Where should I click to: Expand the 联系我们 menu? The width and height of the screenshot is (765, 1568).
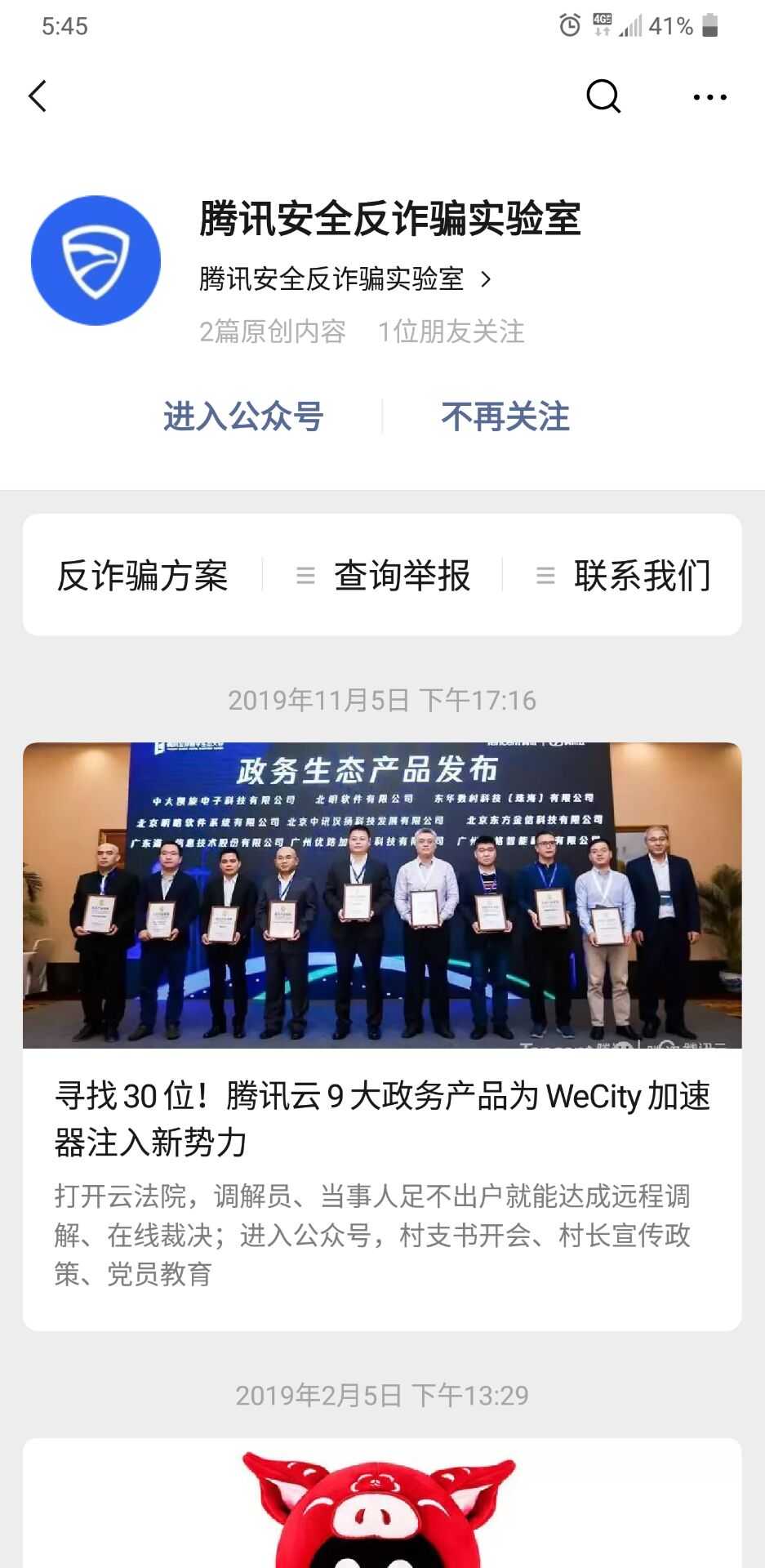[x=623, y=575]
